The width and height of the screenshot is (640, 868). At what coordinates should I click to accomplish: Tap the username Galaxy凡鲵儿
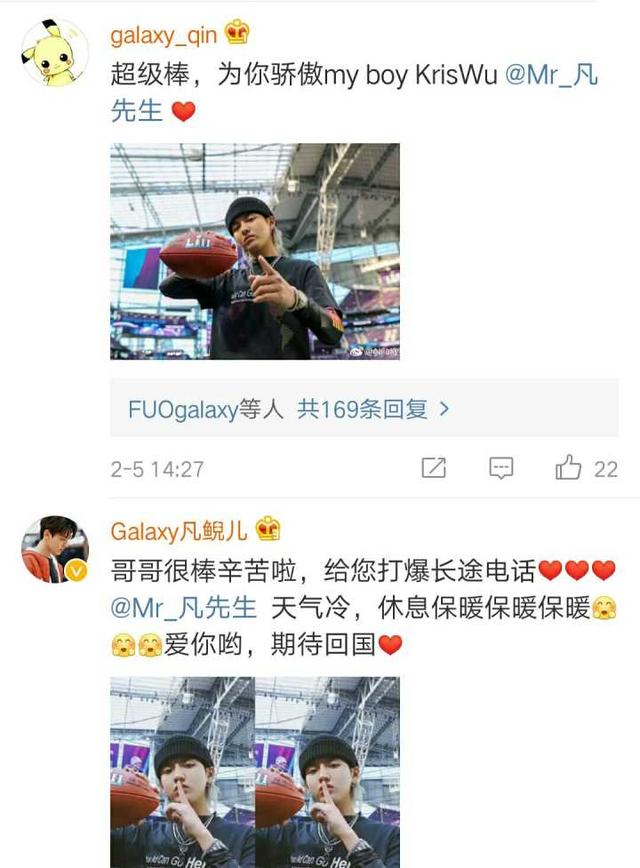click(x=180, y=529)
